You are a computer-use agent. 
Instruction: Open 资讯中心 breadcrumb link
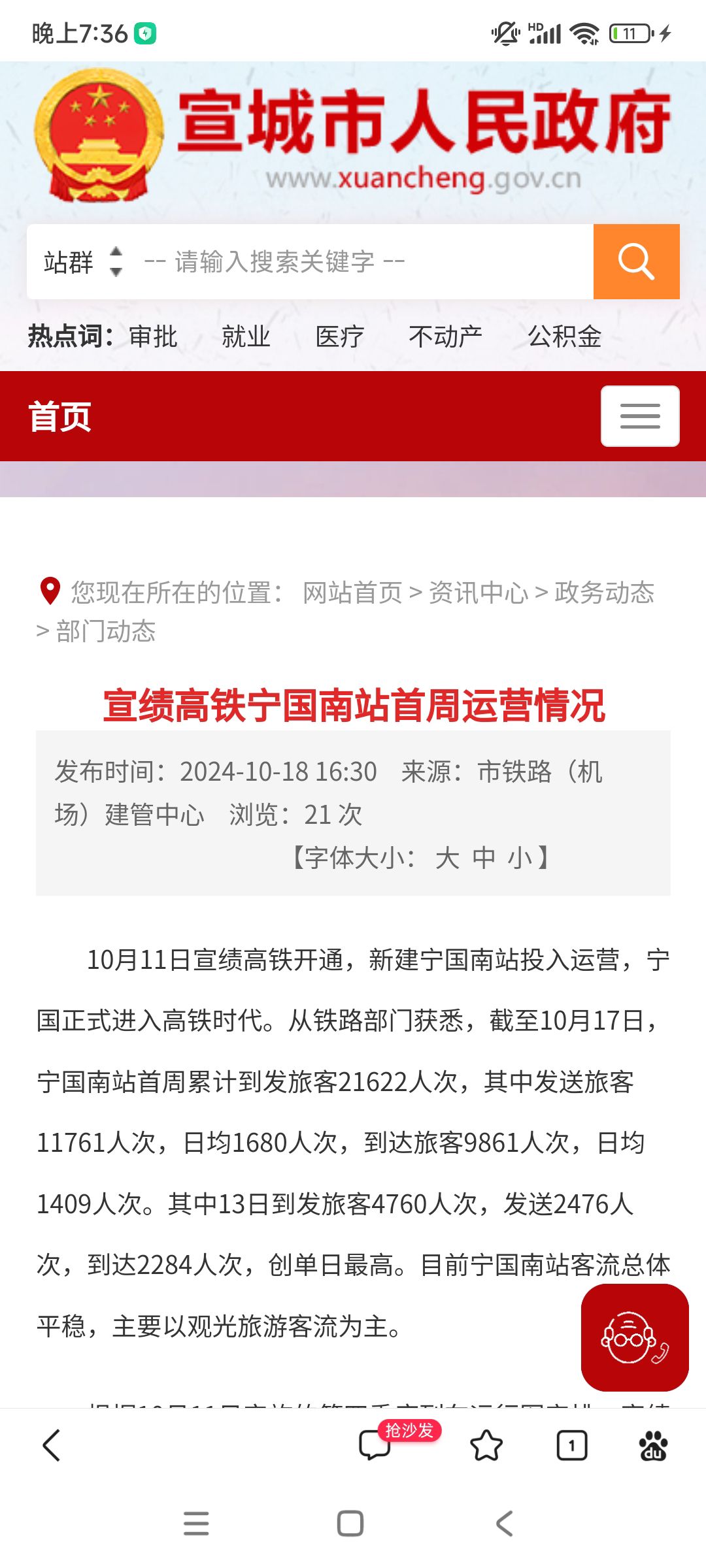(478, 593)
